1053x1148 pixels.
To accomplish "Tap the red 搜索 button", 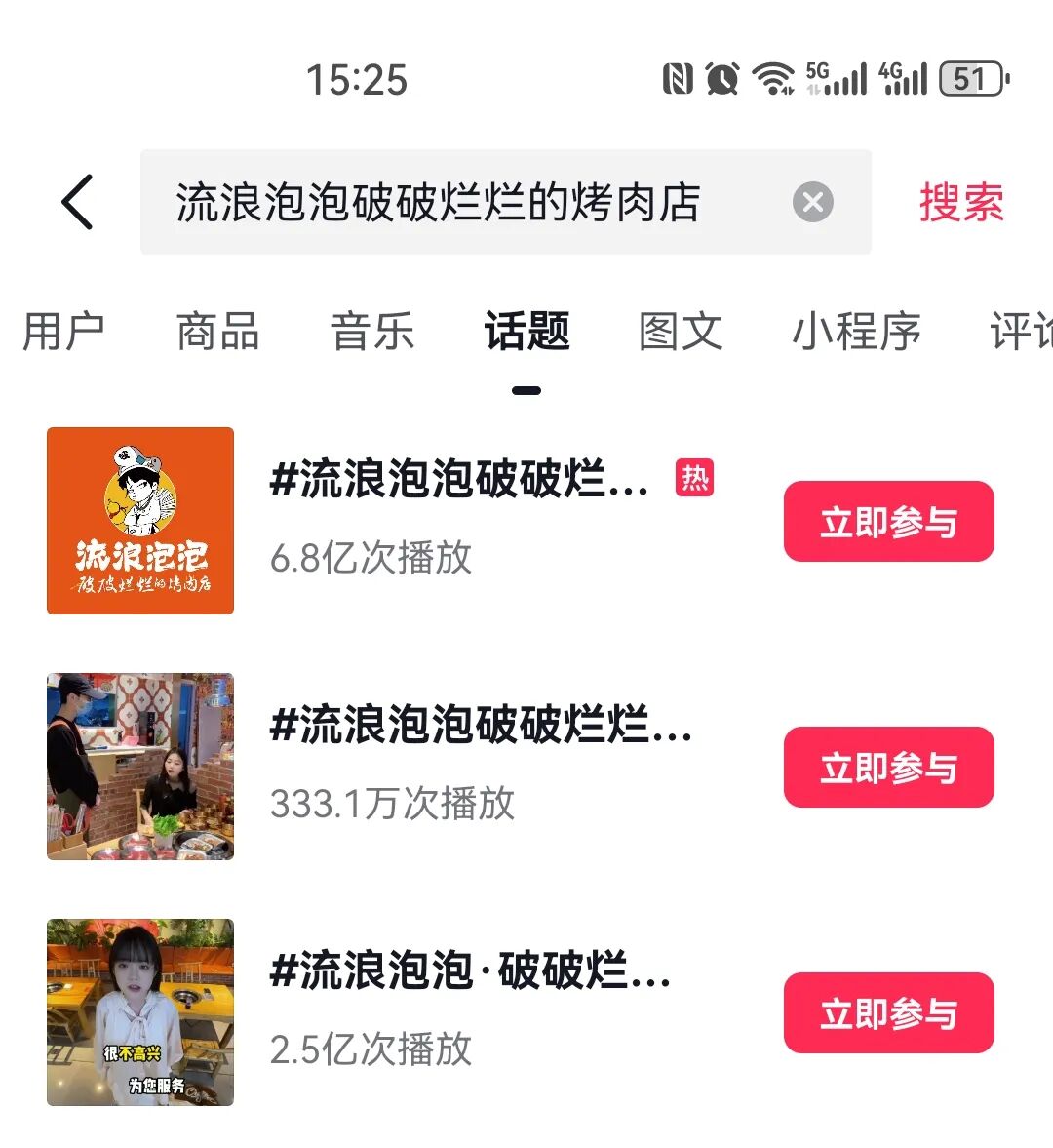I will pos(961,203).
